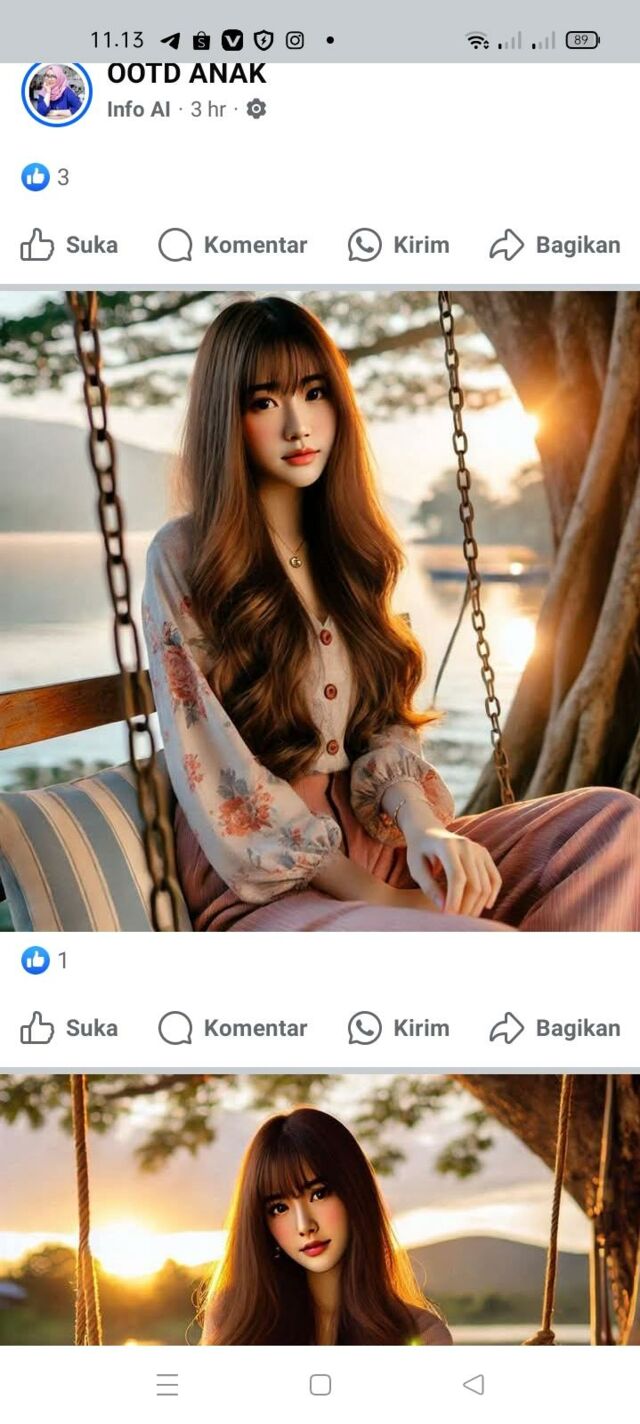Tap Bagikan on the chain swing photo

554,1028
